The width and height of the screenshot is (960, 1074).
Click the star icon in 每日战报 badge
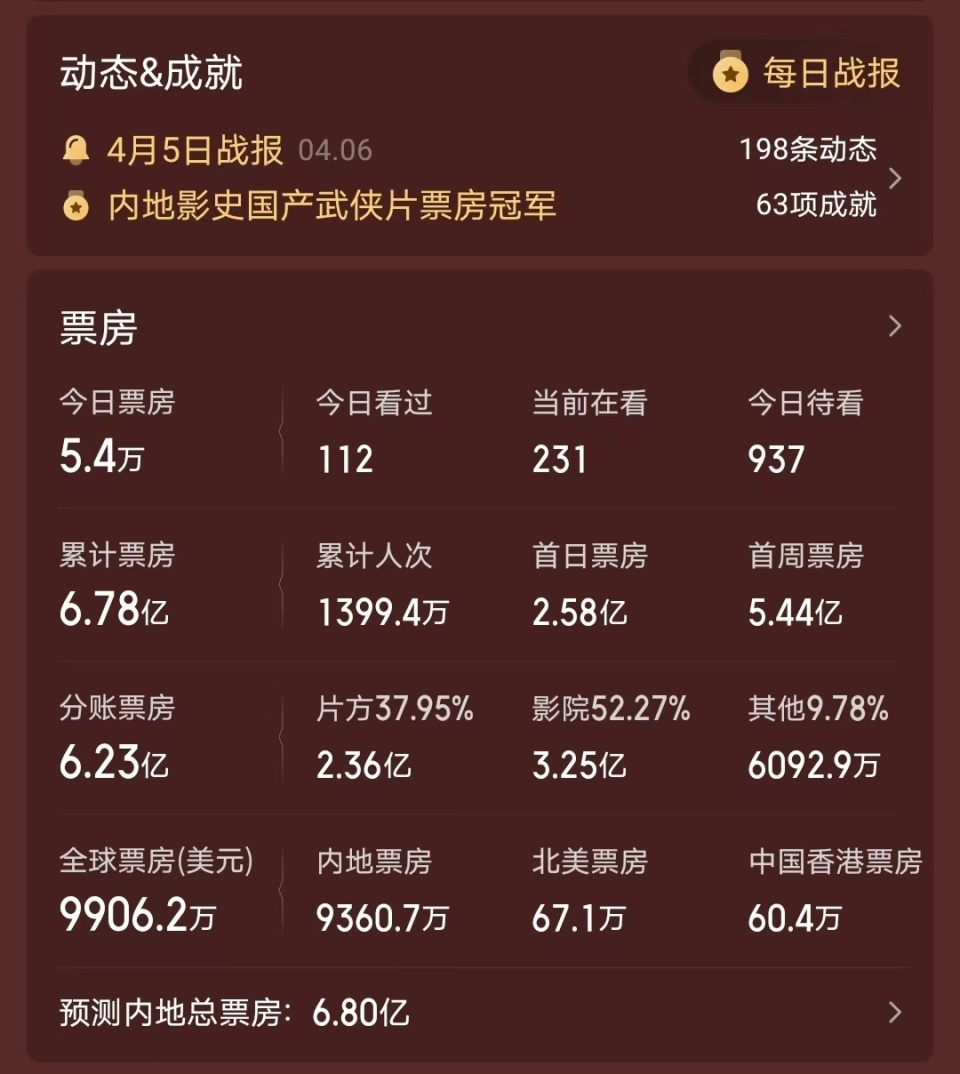click(729, 72)
